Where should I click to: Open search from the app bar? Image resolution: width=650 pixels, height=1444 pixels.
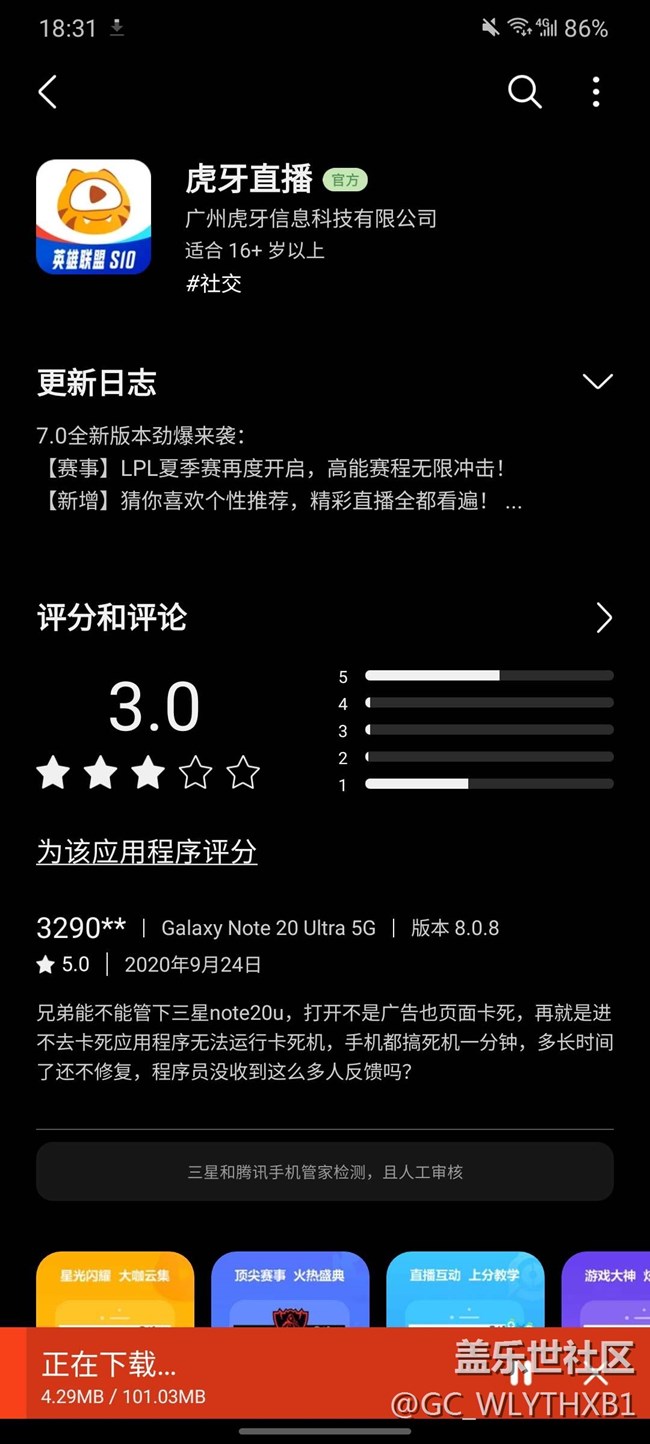[x=524, y=92]
